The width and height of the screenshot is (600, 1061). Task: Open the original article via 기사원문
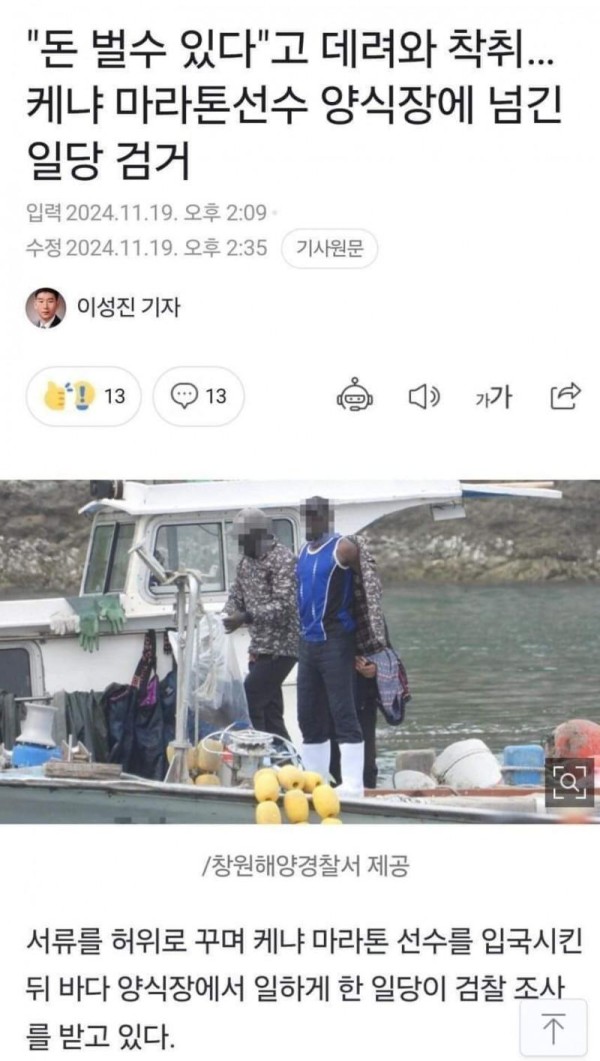(x=329, y=249)
